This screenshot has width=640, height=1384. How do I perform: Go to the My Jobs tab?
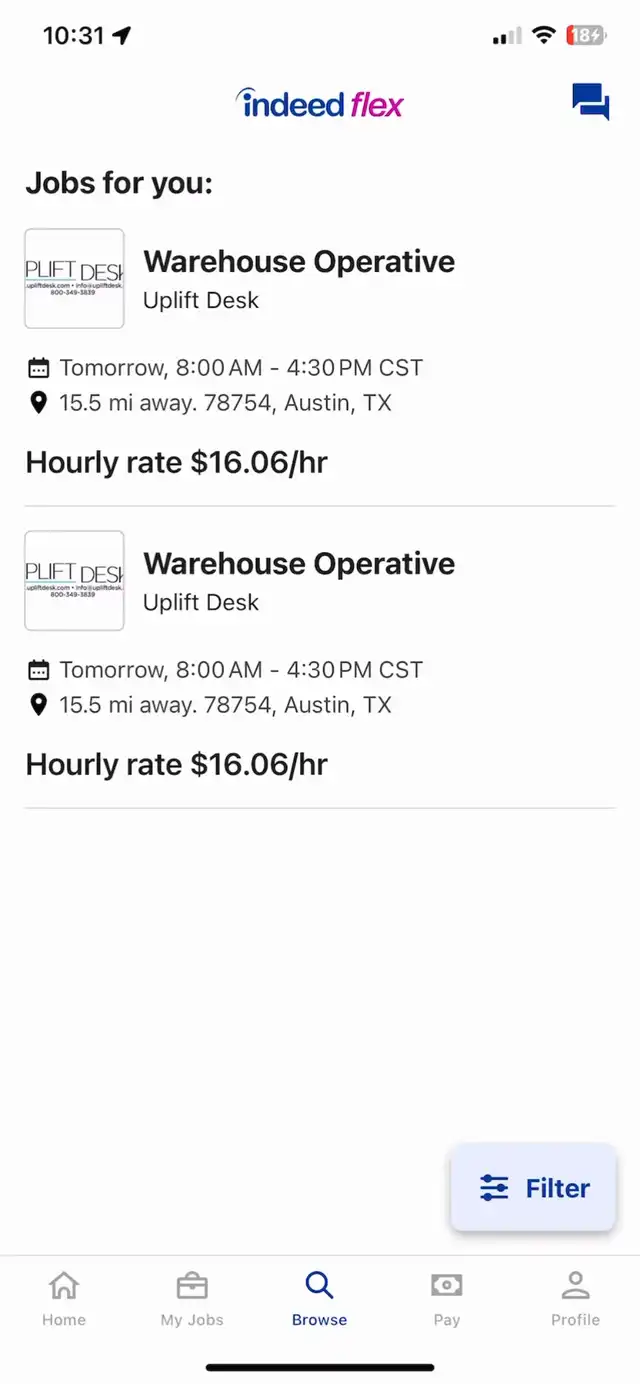[x=192, y=1299]
